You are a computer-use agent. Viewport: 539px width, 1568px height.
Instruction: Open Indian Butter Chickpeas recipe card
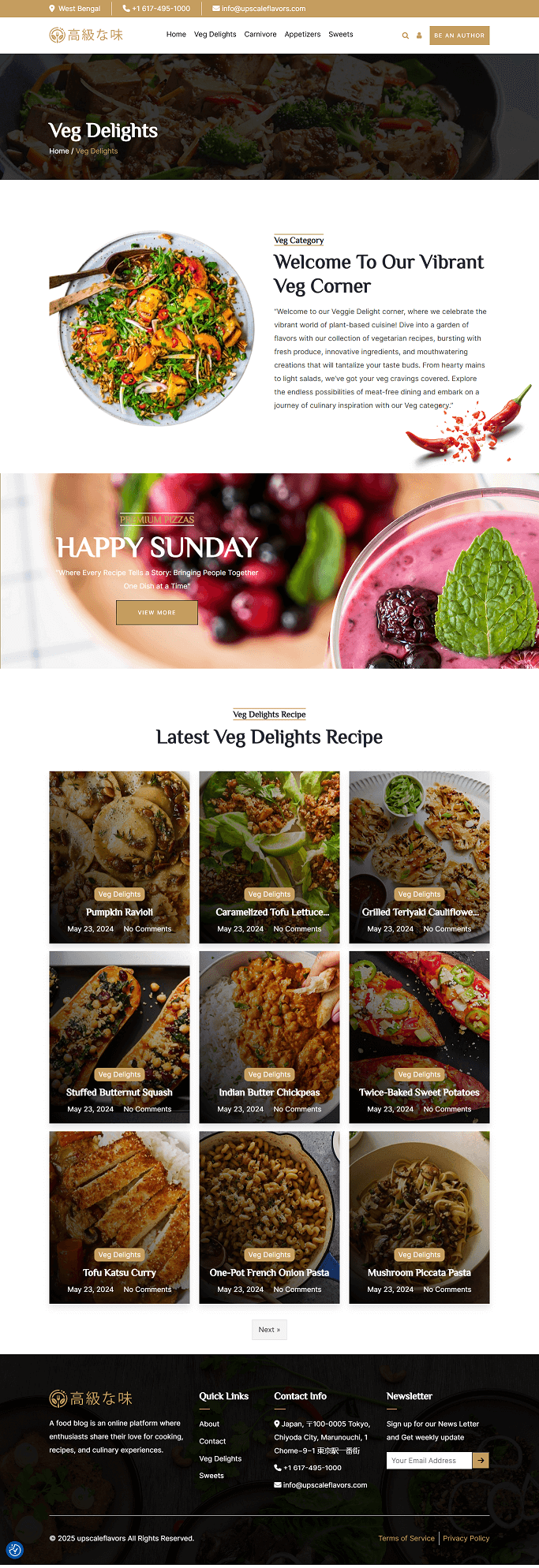pyautogui.click(x=269, y=1092)
